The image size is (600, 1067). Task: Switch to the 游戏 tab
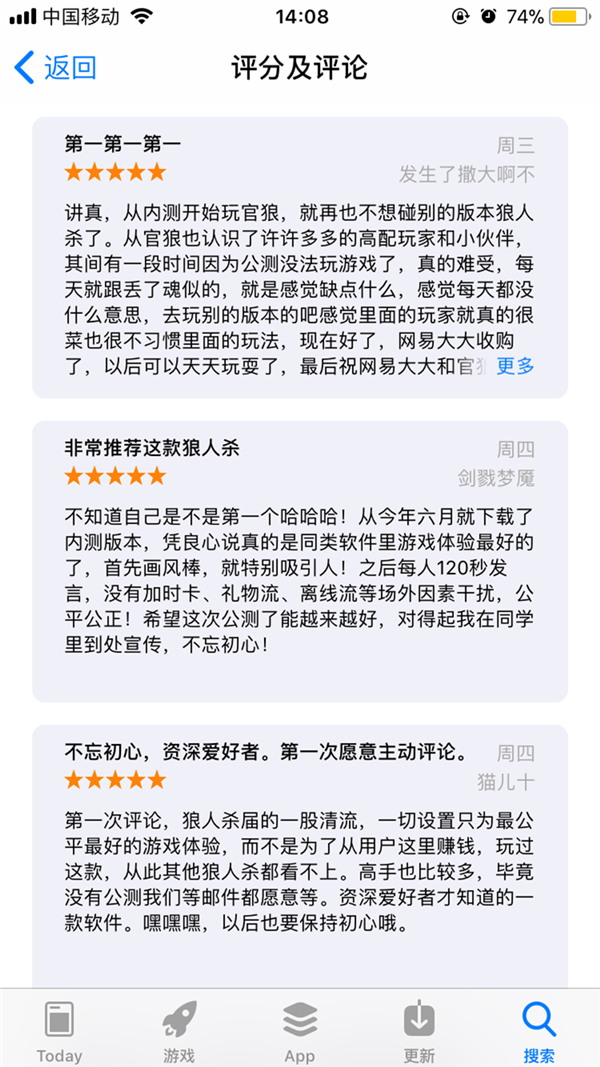(180, 1030)
